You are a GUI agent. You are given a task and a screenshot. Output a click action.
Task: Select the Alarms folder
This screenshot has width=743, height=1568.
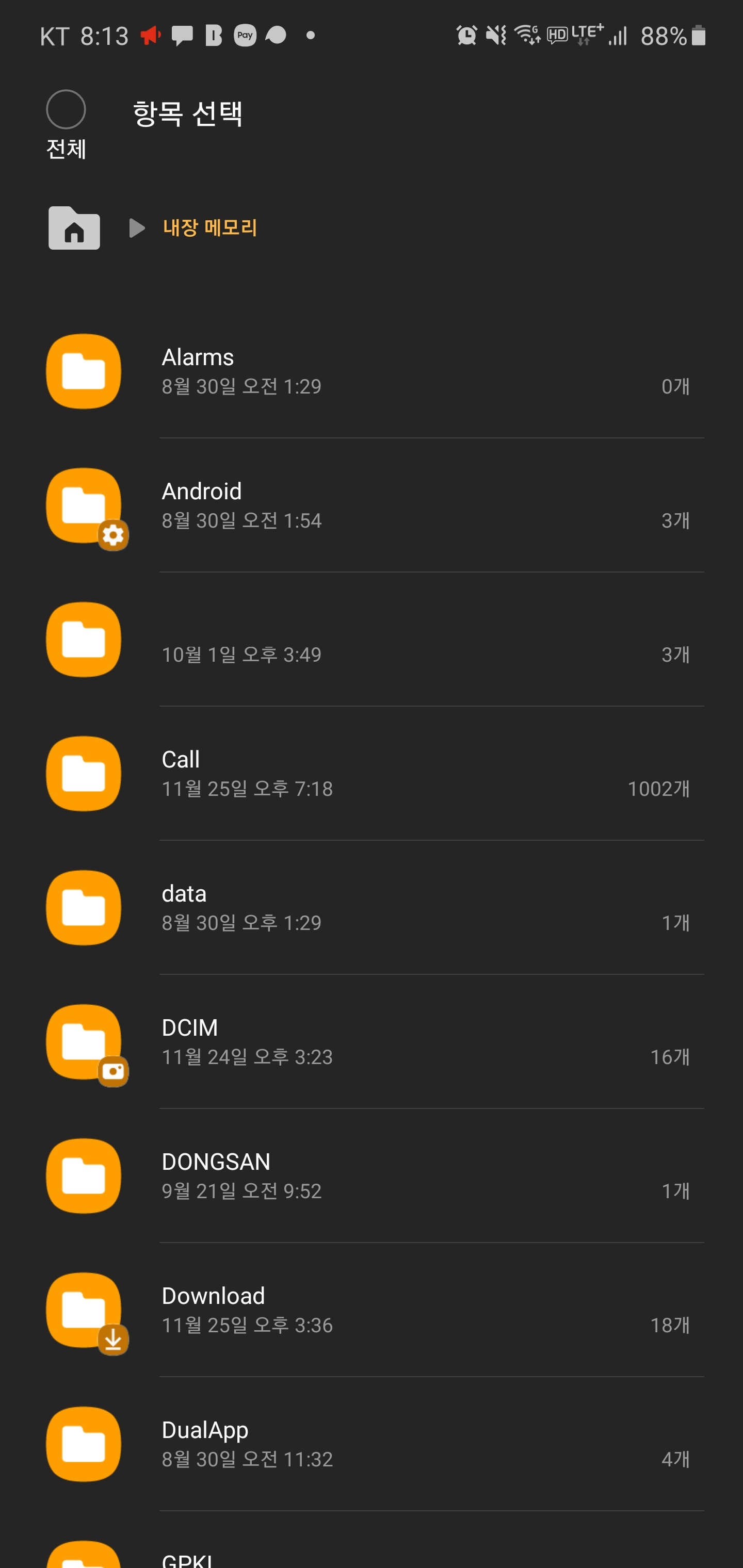coord(372,371)
